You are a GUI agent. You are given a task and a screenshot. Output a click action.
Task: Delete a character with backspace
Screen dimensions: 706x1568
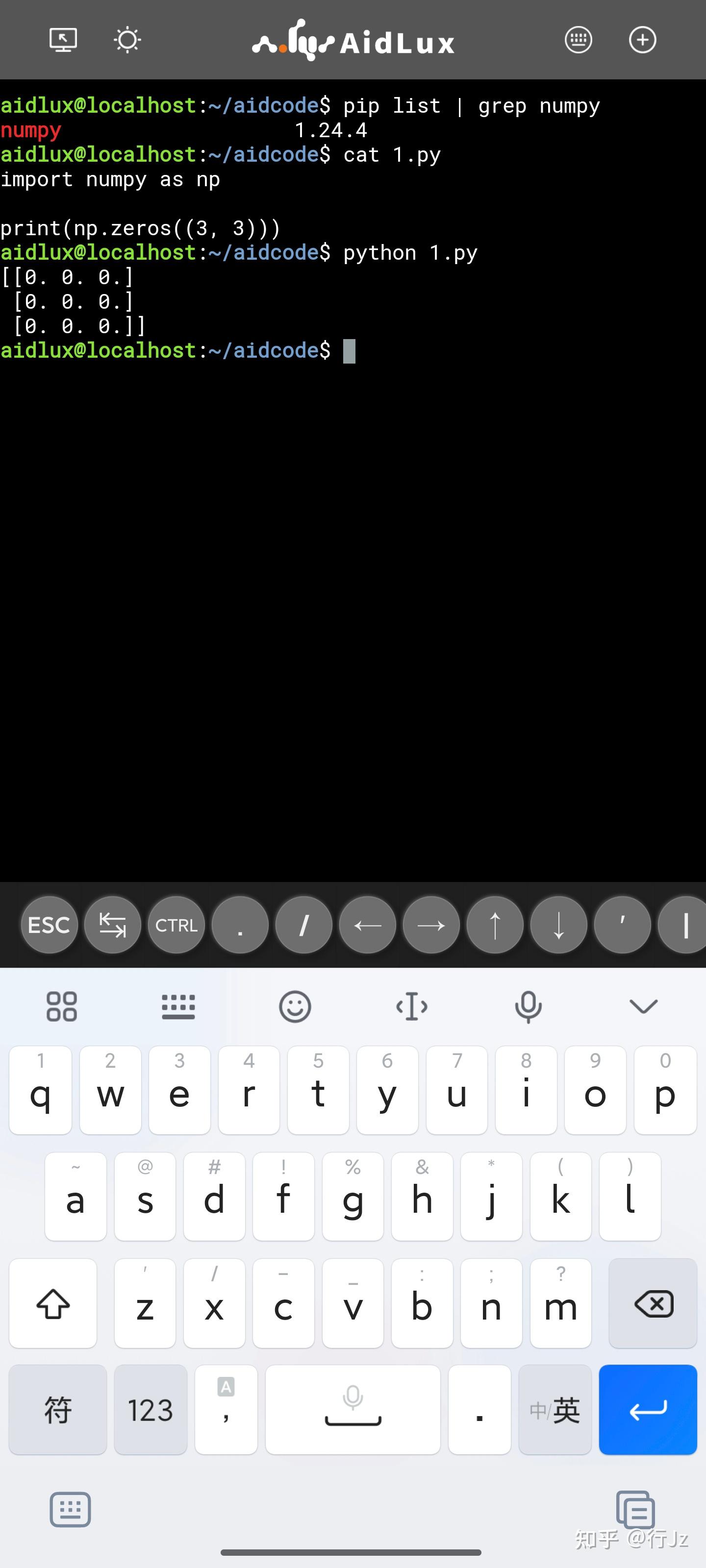coord(653,1303)
